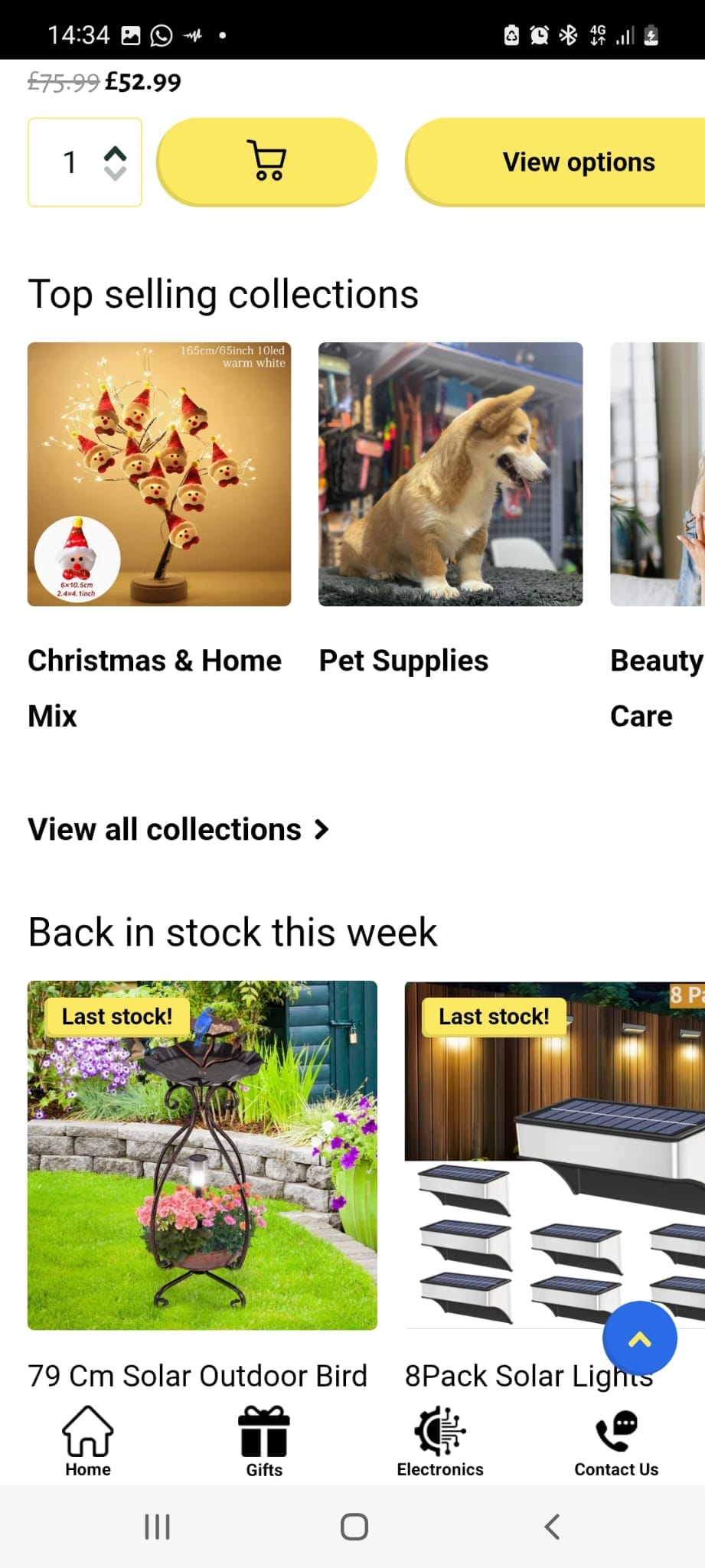Screen dimensions: 705x1568
Task: Increase the quantity with the up arrow
Action: point(115,153)
